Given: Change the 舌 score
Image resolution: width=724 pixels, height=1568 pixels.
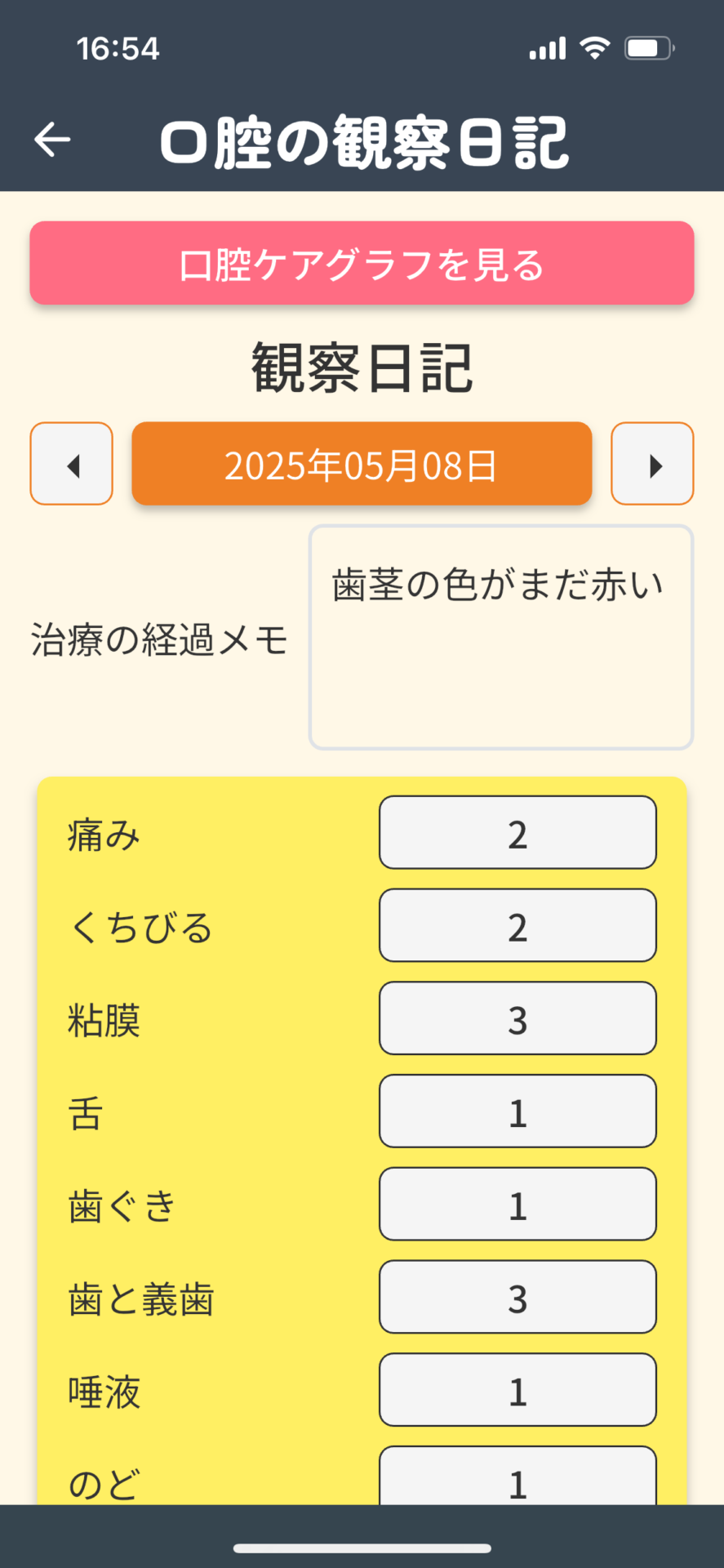Looking at the screenshot, I should tap(517, 1111).
